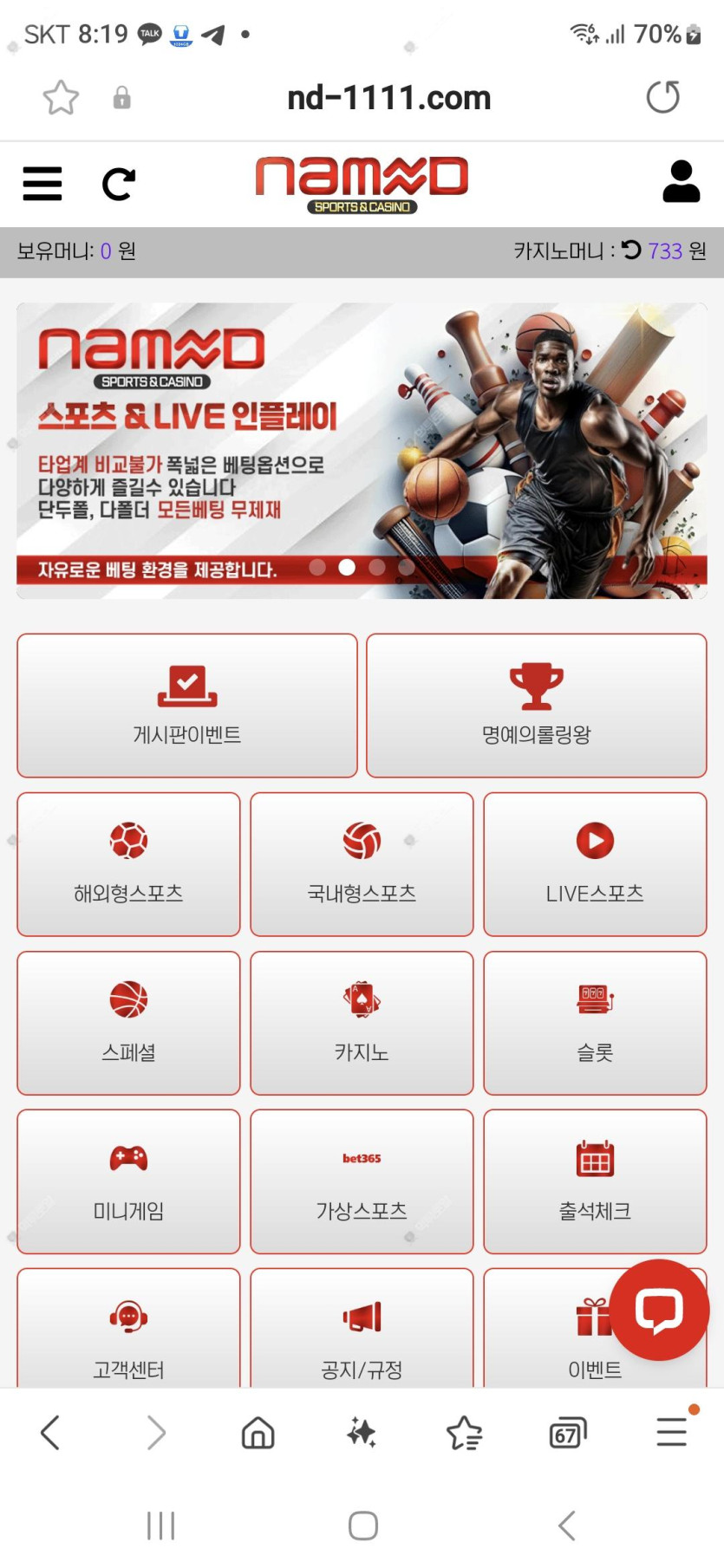Open the 슬롯 games

pos(595,1023)
